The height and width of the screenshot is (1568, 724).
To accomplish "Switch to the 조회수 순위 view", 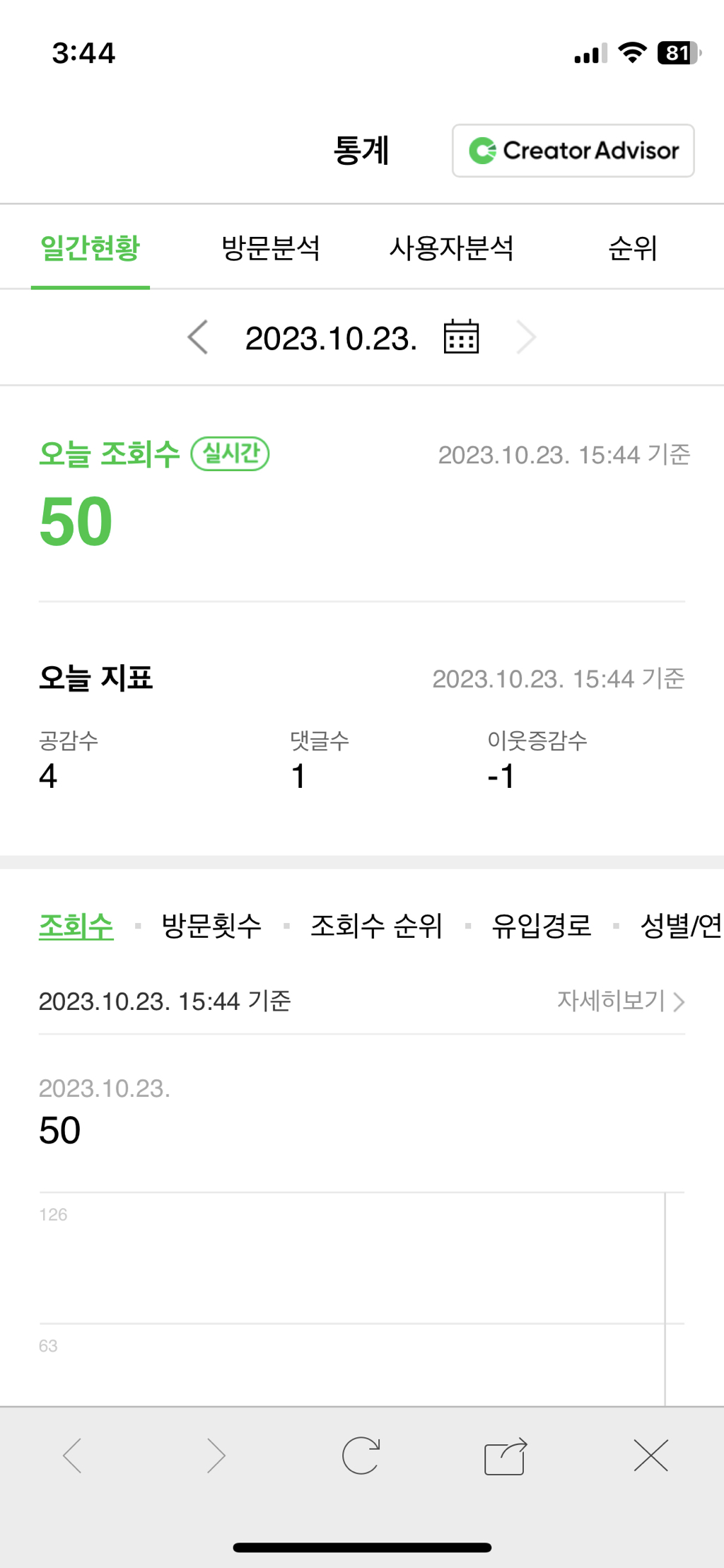I will coord(377,926).
